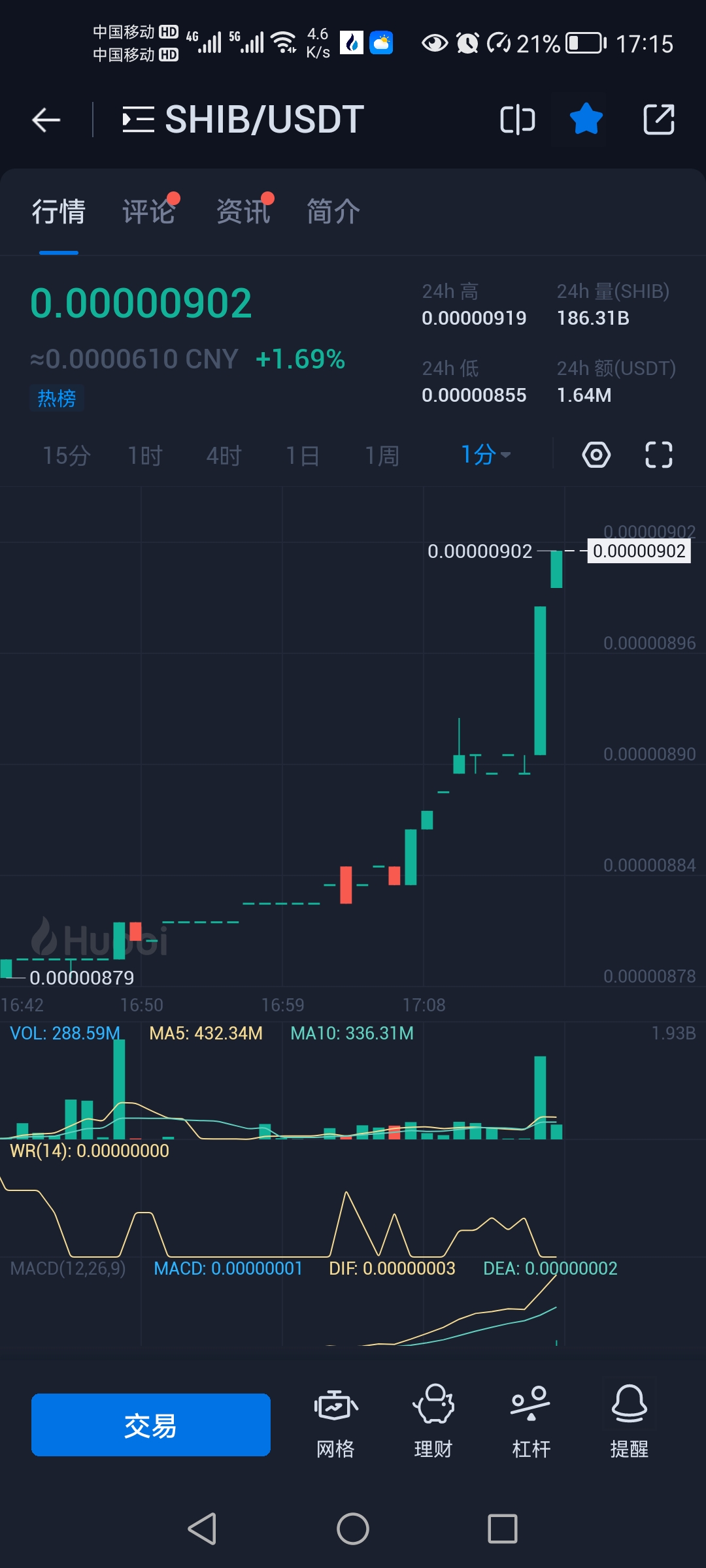
Task: Select the 1日 chart interval
Action: click(x=302, y=455)
